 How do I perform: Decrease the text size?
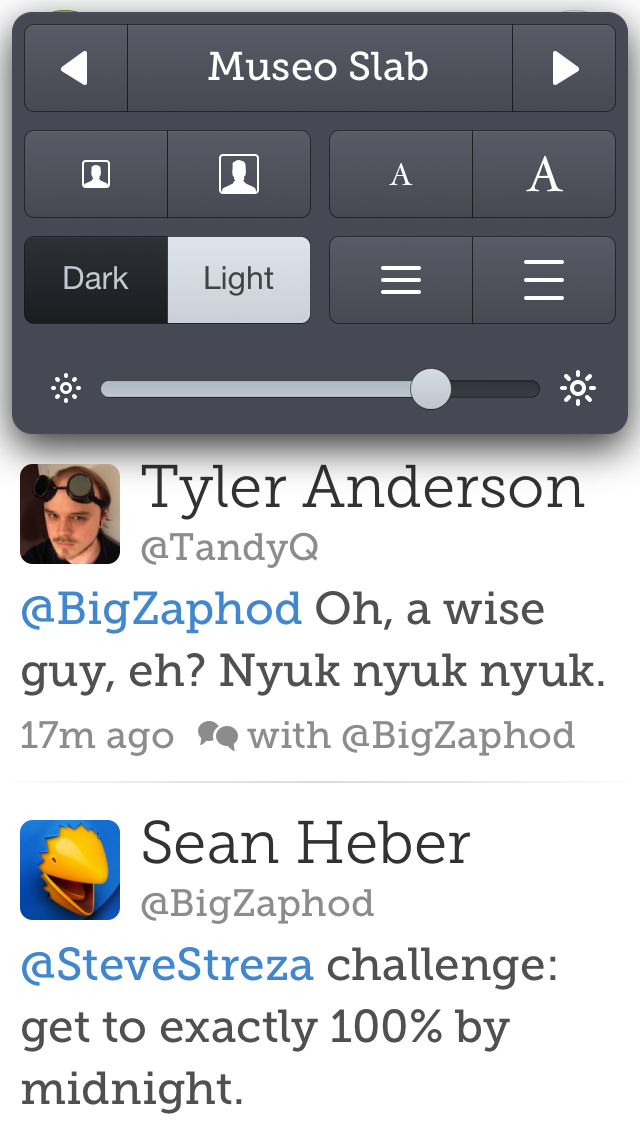[400, 174]
